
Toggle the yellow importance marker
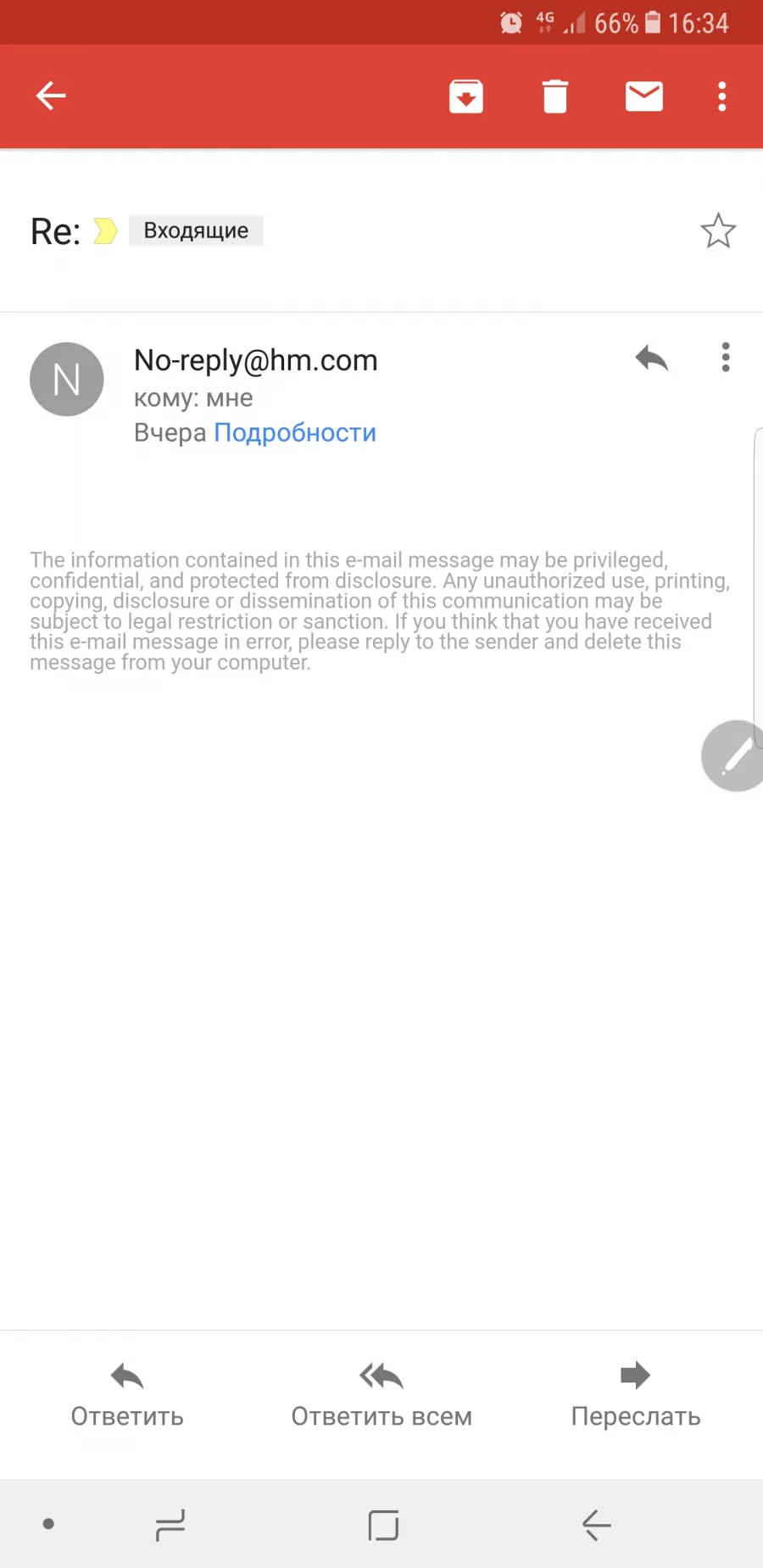(105, 231)
